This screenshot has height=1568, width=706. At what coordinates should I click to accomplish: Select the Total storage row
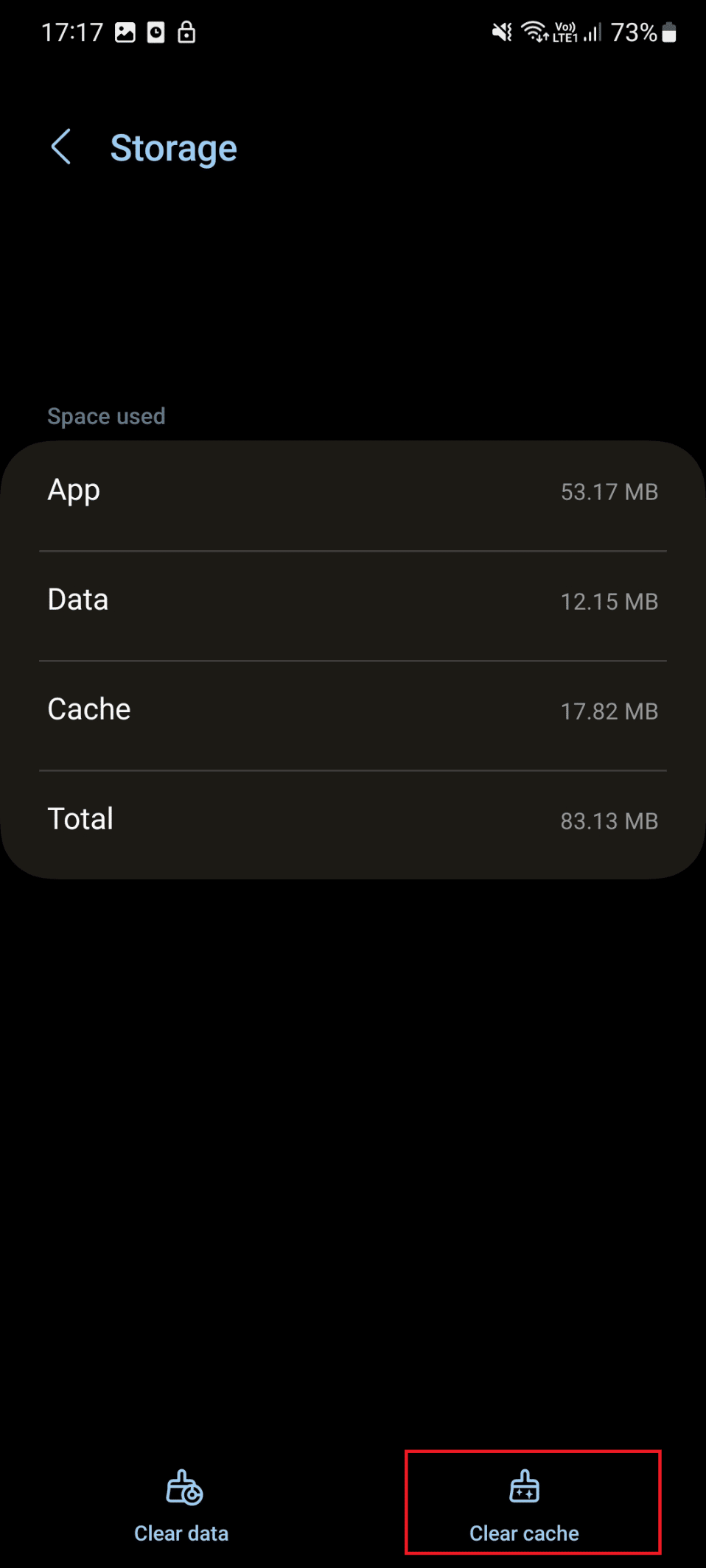tap(353, 819)
